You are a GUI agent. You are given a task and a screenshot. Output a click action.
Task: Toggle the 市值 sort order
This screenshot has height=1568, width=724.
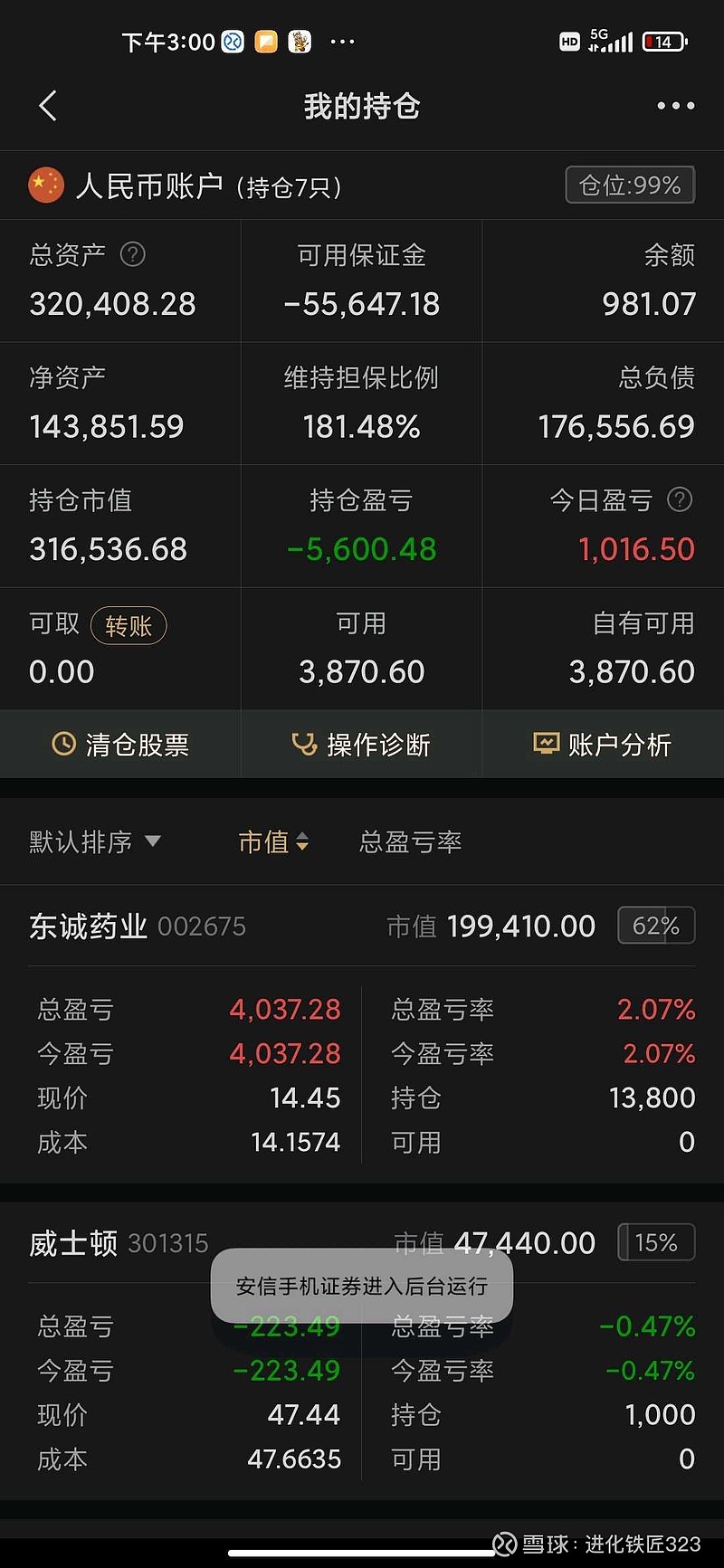tap(273, 841)
